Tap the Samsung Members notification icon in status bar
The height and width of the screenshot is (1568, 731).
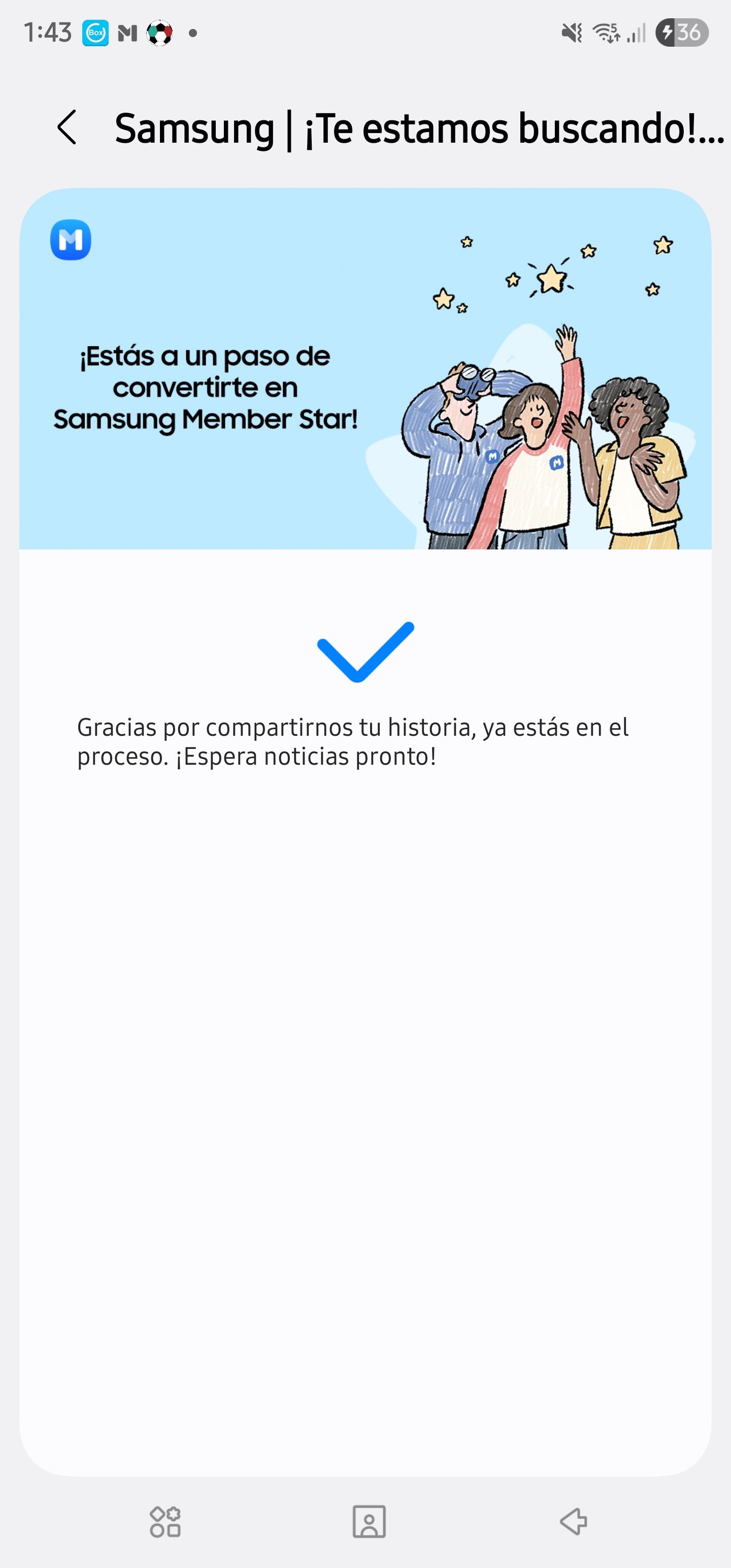pyautogui.click(x=127, y=34)
